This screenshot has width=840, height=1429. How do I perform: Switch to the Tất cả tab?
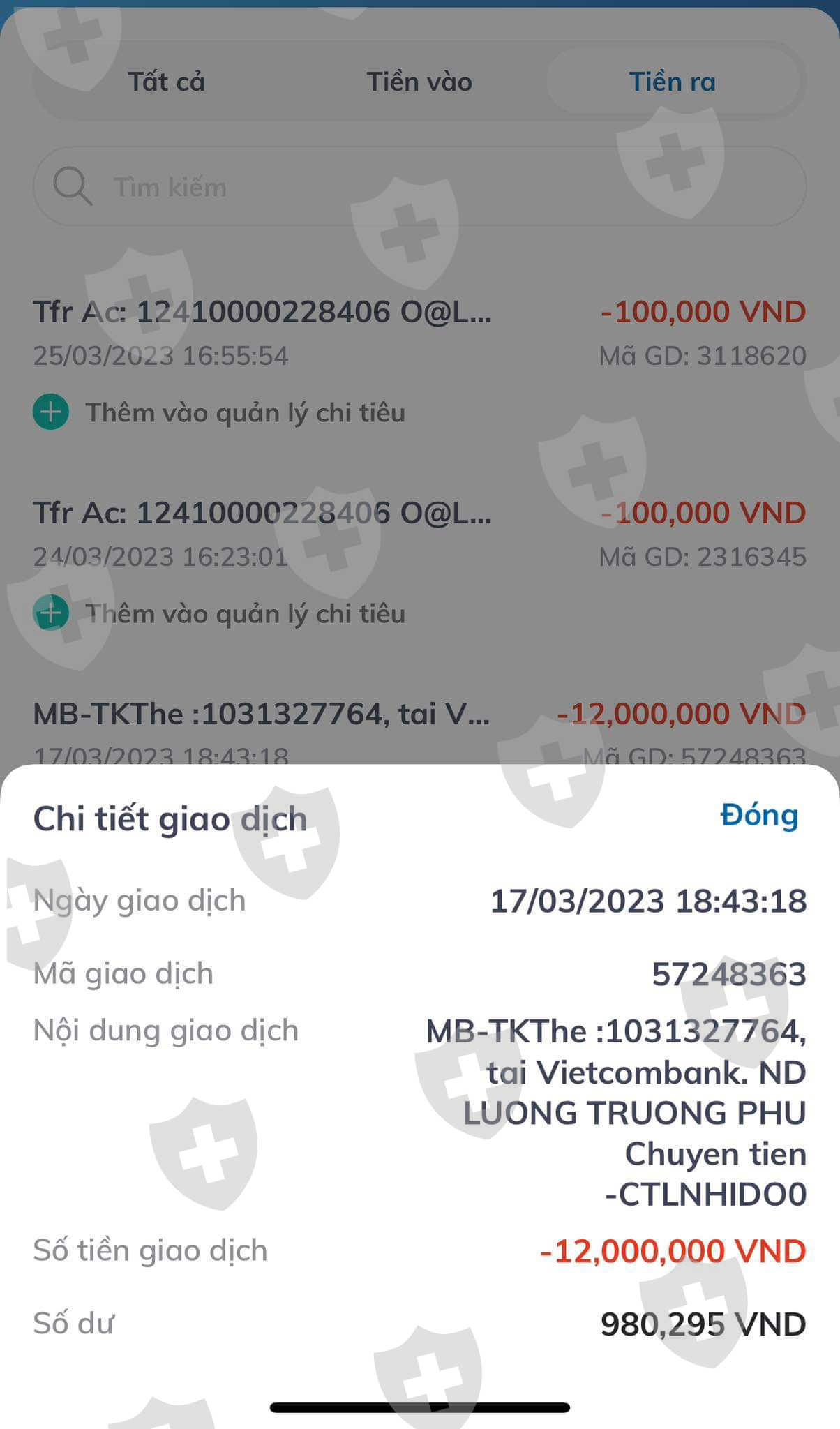point(167,82)
